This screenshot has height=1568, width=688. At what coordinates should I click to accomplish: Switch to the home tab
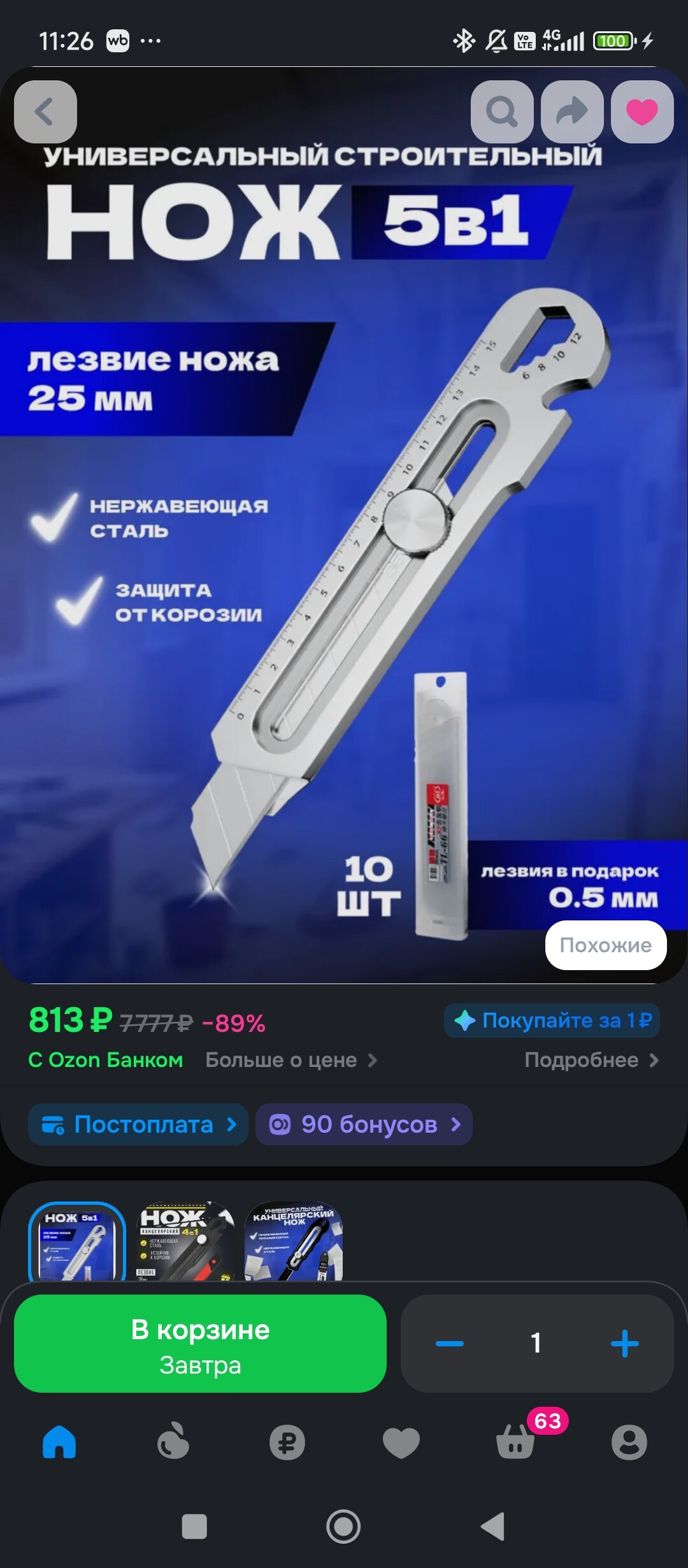click(59, 1442)
